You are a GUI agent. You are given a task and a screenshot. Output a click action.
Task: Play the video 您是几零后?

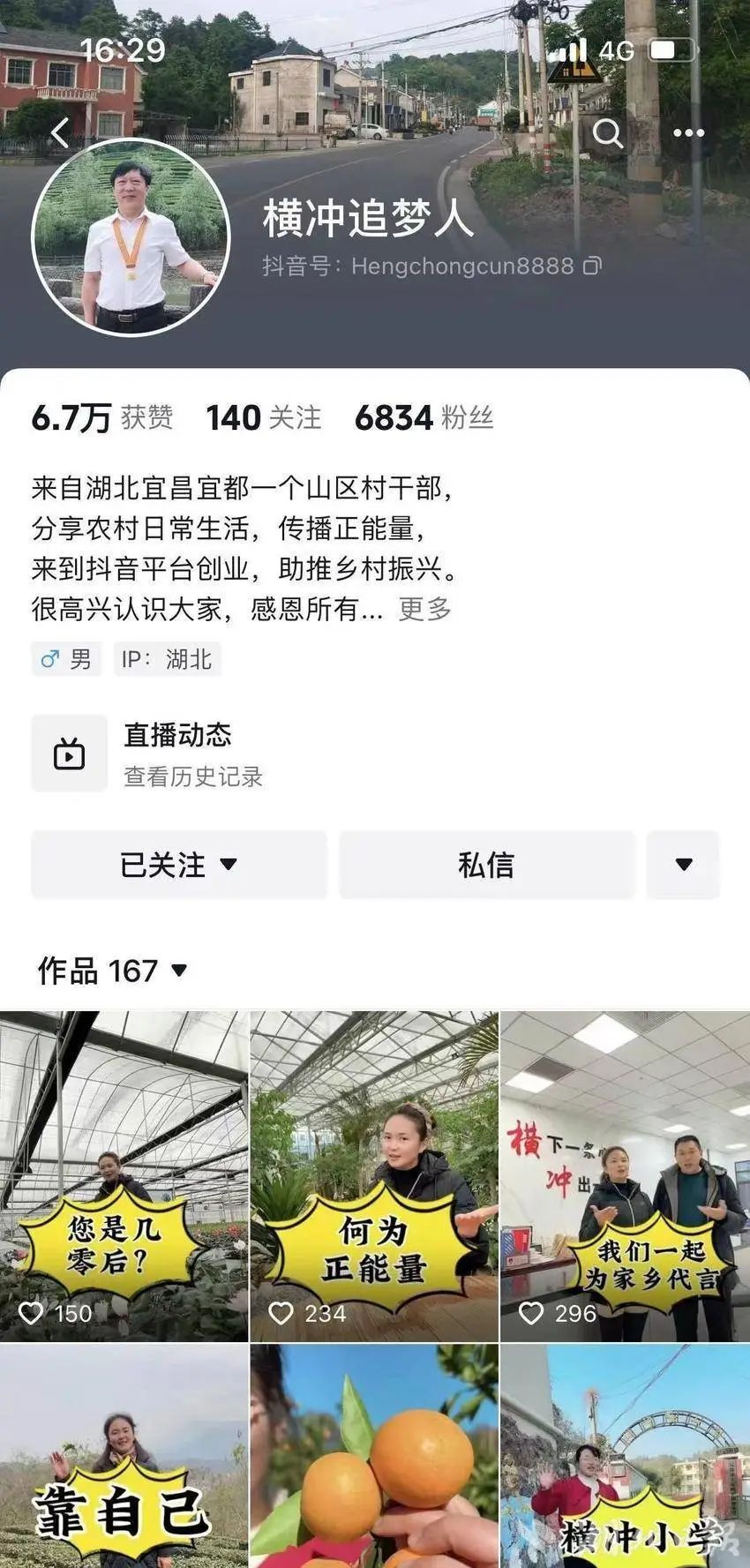click(124, 1175)
